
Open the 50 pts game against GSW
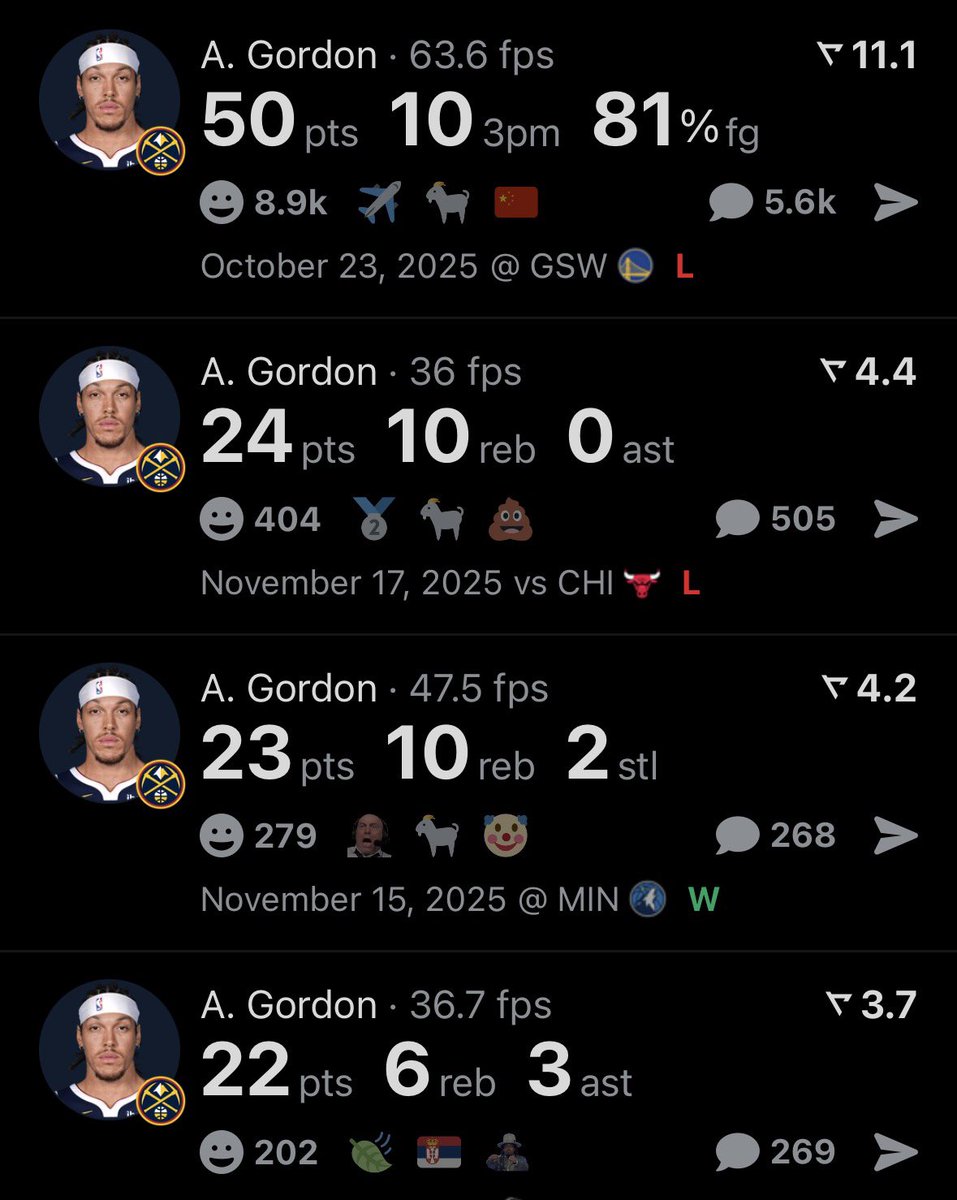(x=478, y=122)
